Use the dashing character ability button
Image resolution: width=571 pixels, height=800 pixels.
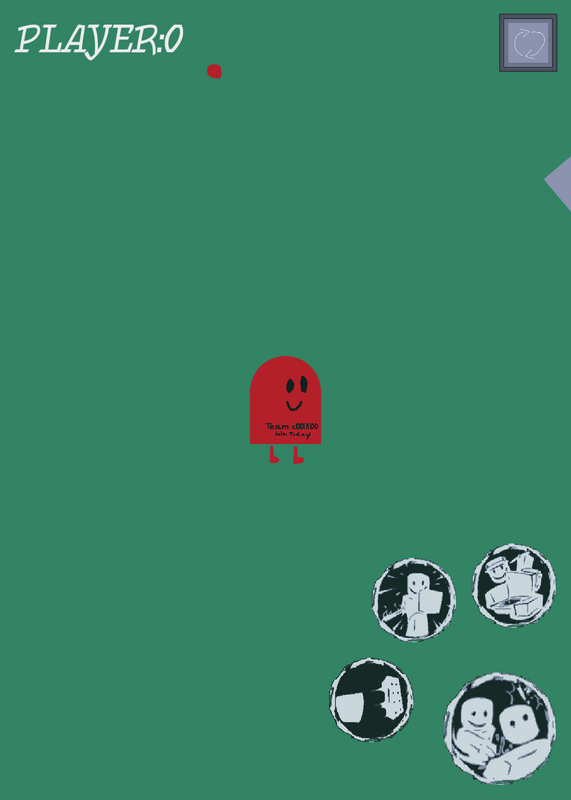[x=414, y=600]
